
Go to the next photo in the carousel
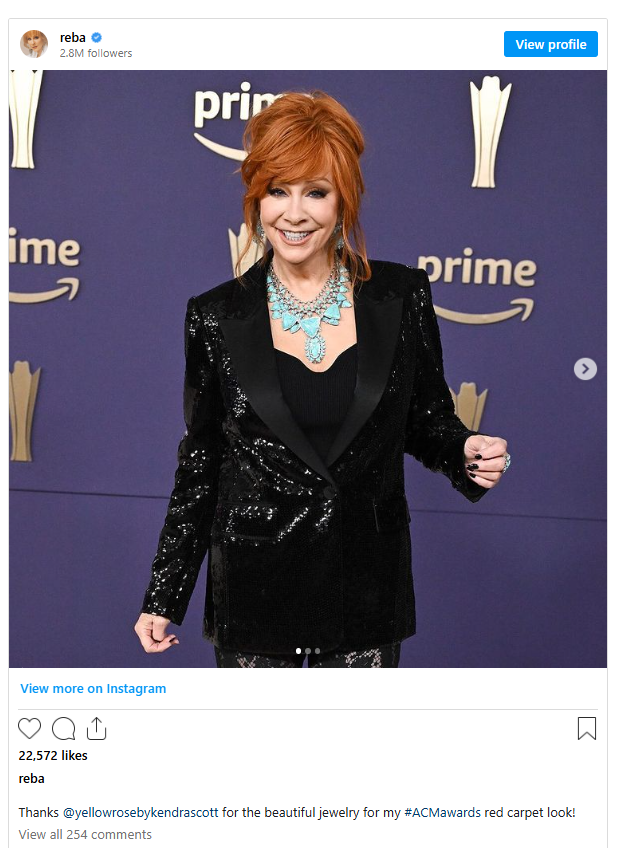pyautogui.click(x=585, y=369)
